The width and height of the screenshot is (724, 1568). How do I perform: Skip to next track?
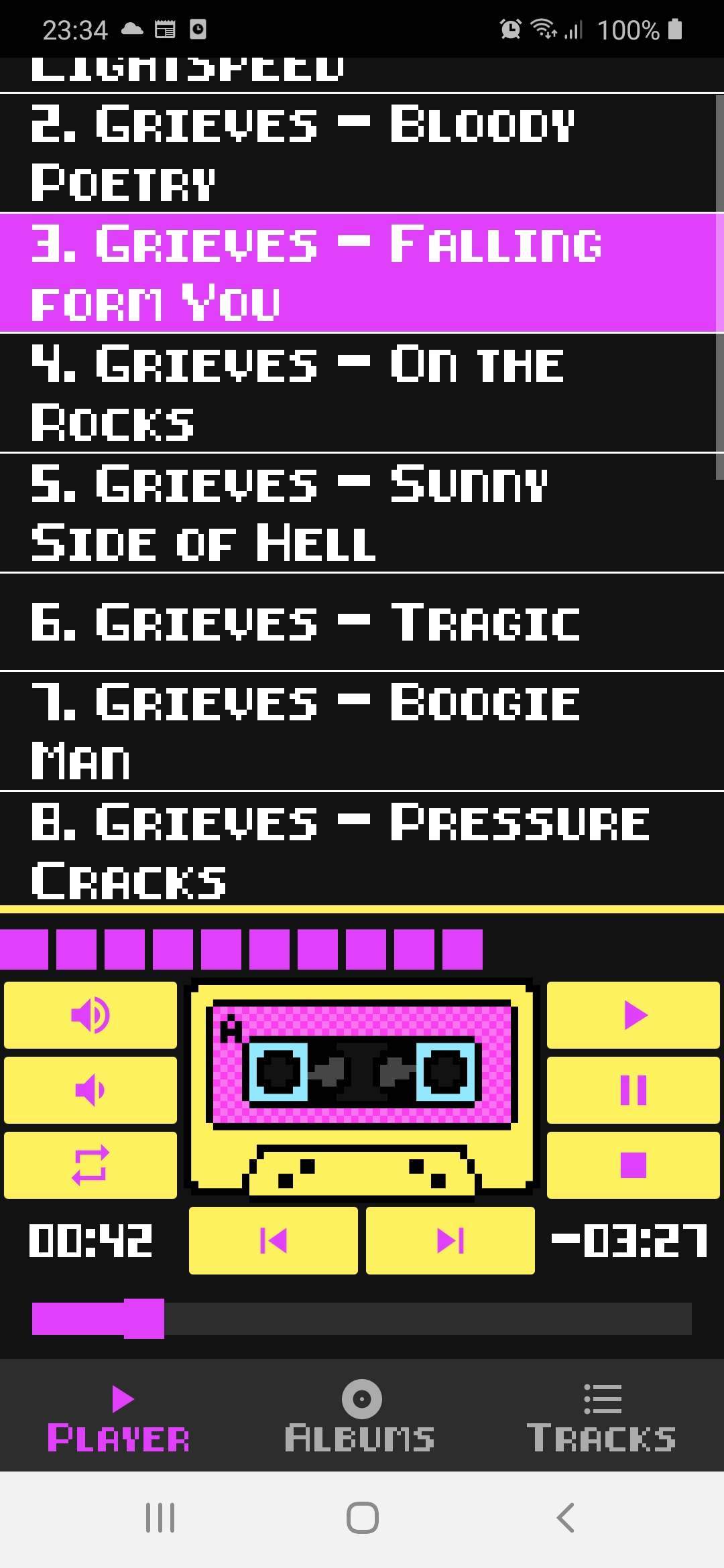click(x=450, y=1240)
